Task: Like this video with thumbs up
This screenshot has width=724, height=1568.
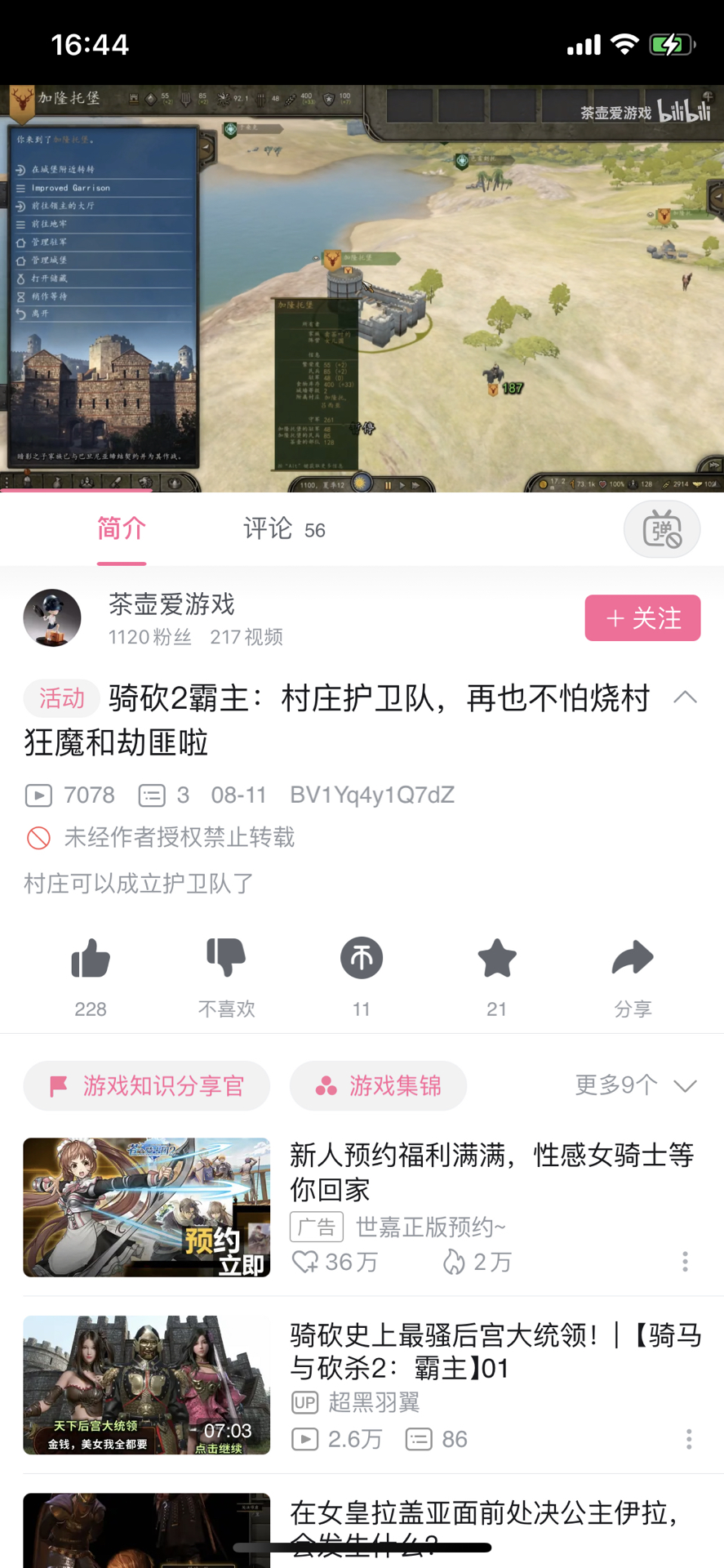Action: point(91,959)
